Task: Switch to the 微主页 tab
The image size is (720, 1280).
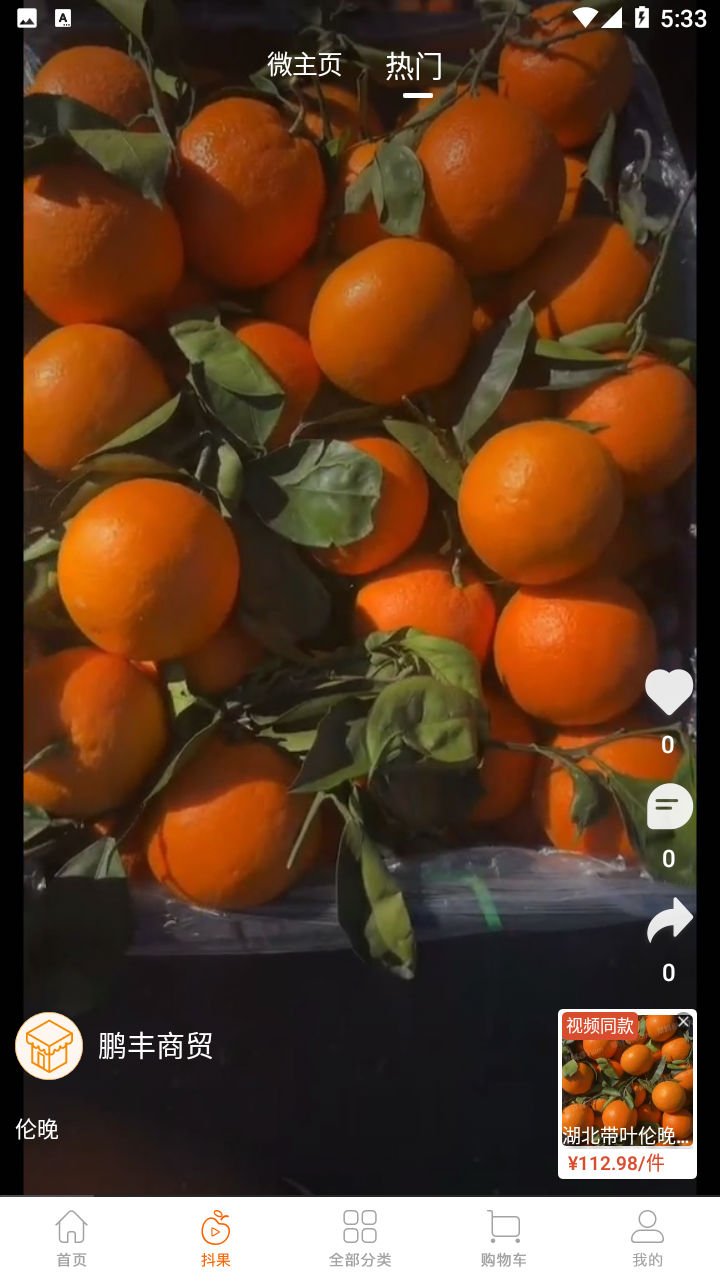Action: pos(305,65)
